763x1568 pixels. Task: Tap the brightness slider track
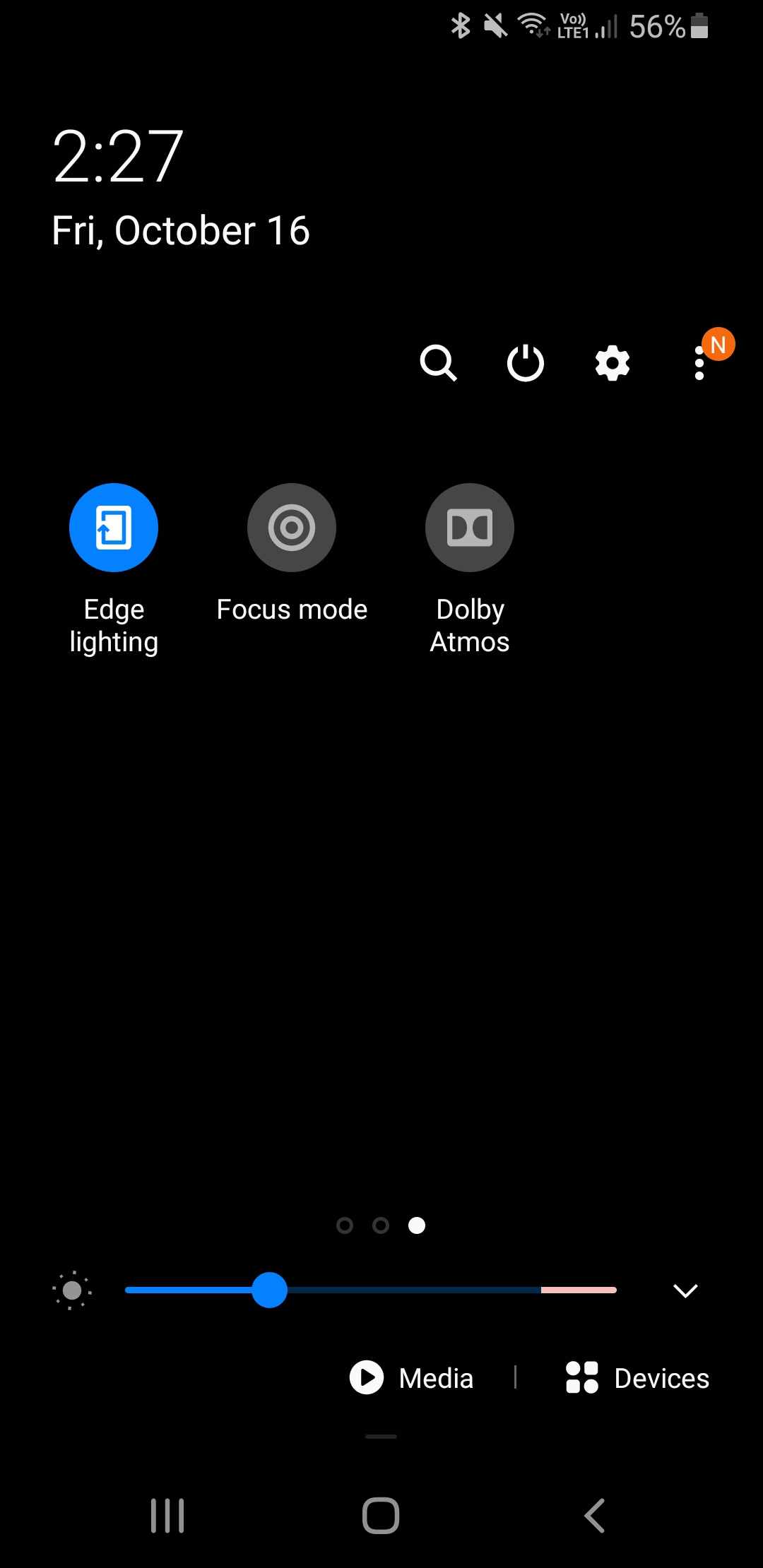[371, 1290]
